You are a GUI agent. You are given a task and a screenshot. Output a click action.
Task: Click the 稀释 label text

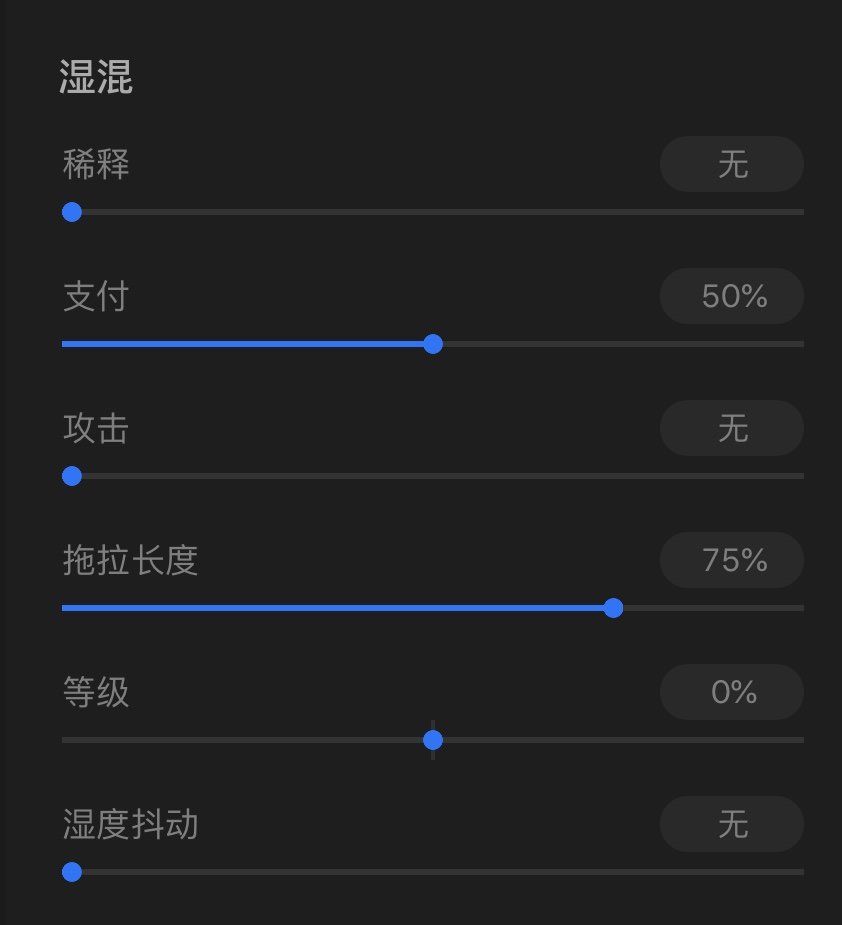tap(94, 164)
